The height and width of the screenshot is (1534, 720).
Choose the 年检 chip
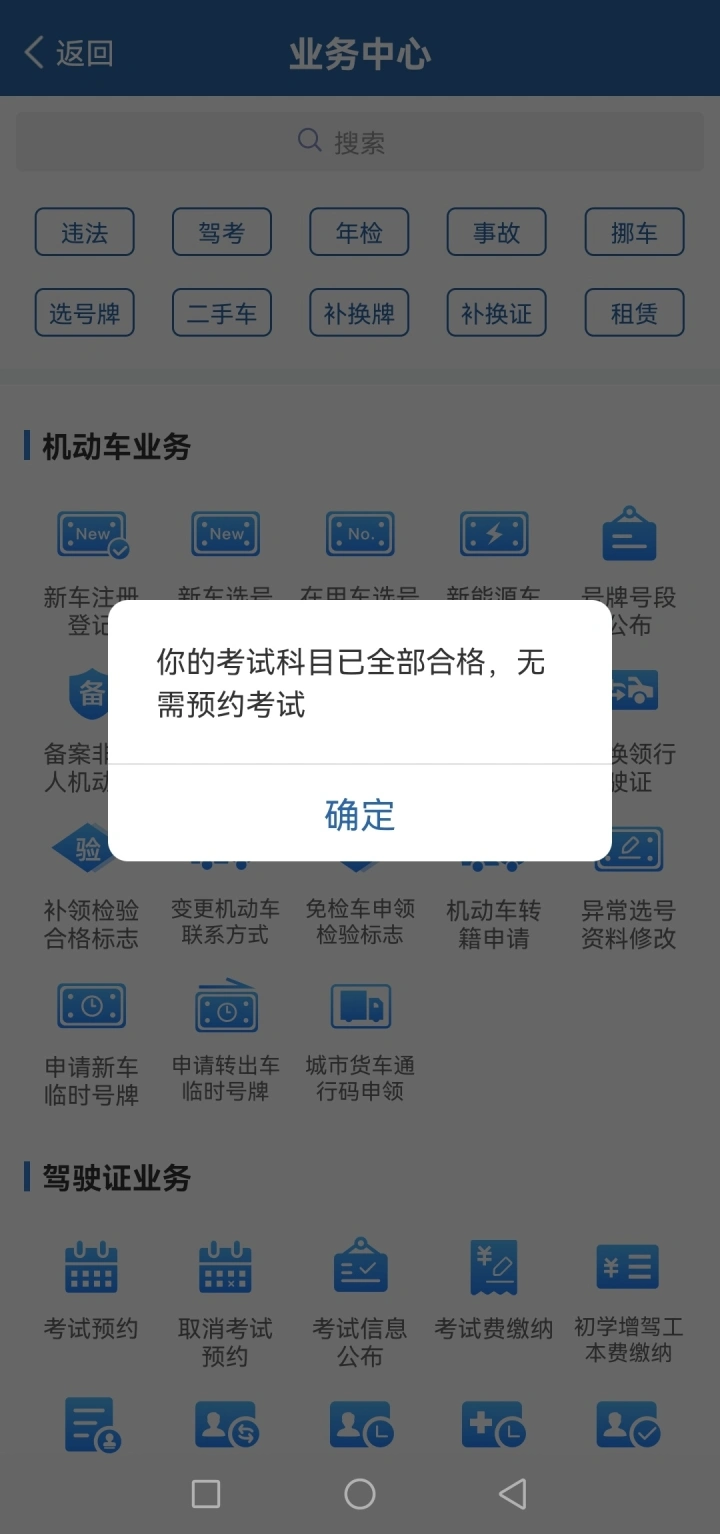[359, 233]
